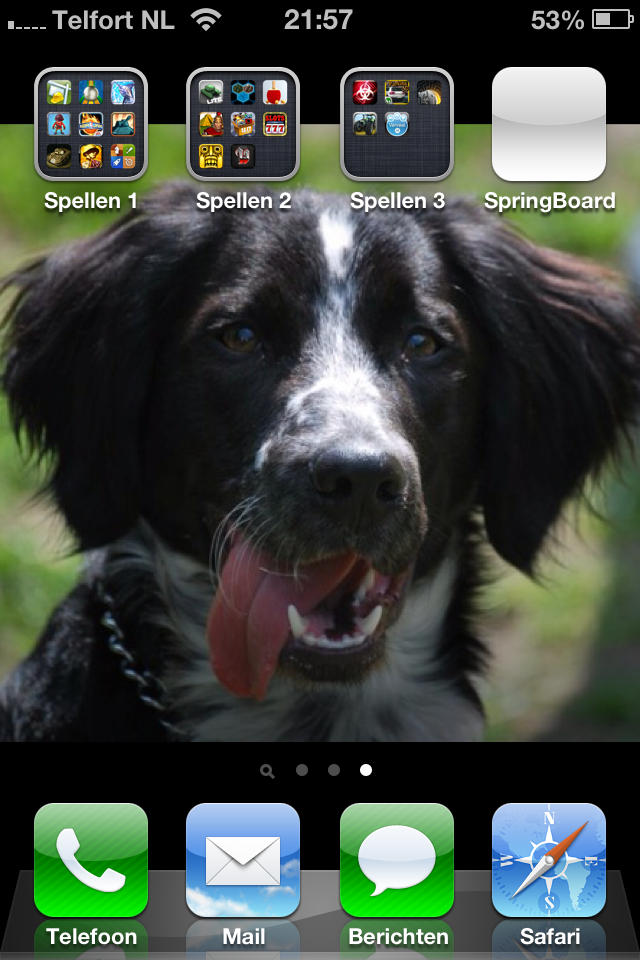Open the Spellen 3 folder
Viewport: 640px width, 960px height.
(x=397, y=124)
